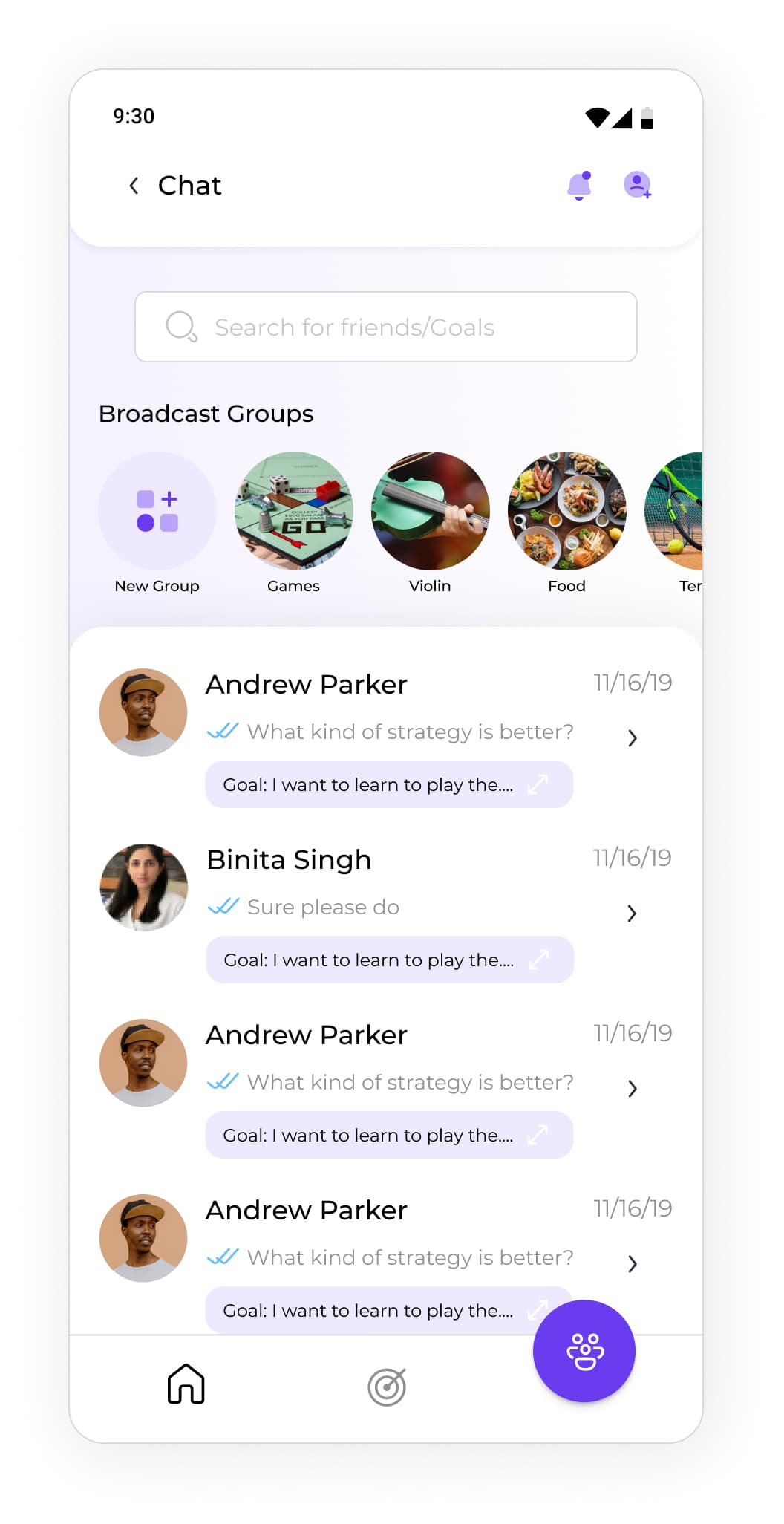Open the tennis broadcast group
Image resolution: width=784 pixels, height=1524 pixels.
pyautogui.click(x=676, y=511)
